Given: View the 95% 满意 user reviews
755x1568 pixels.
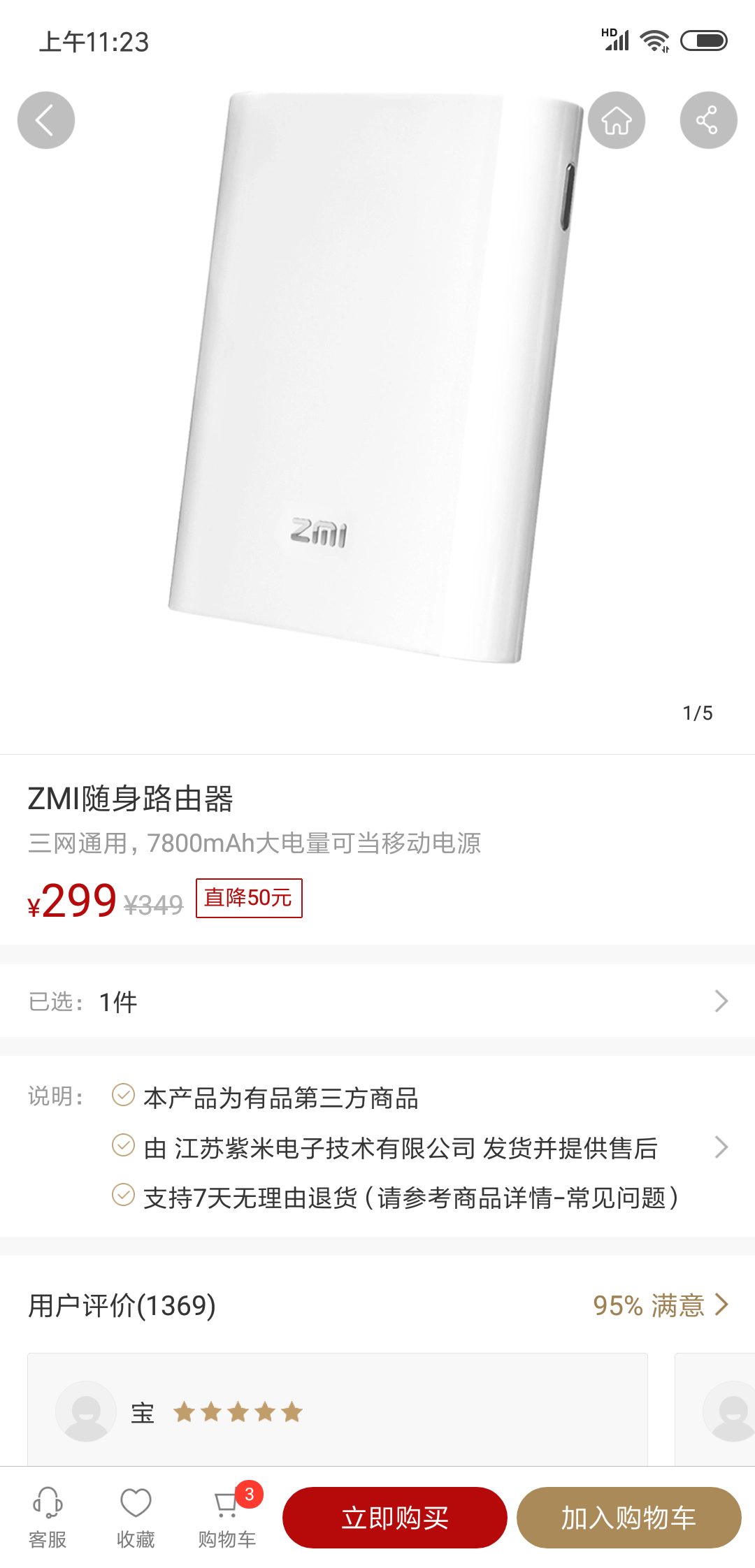Looking at the screenshot, I should coord(660,1305).
